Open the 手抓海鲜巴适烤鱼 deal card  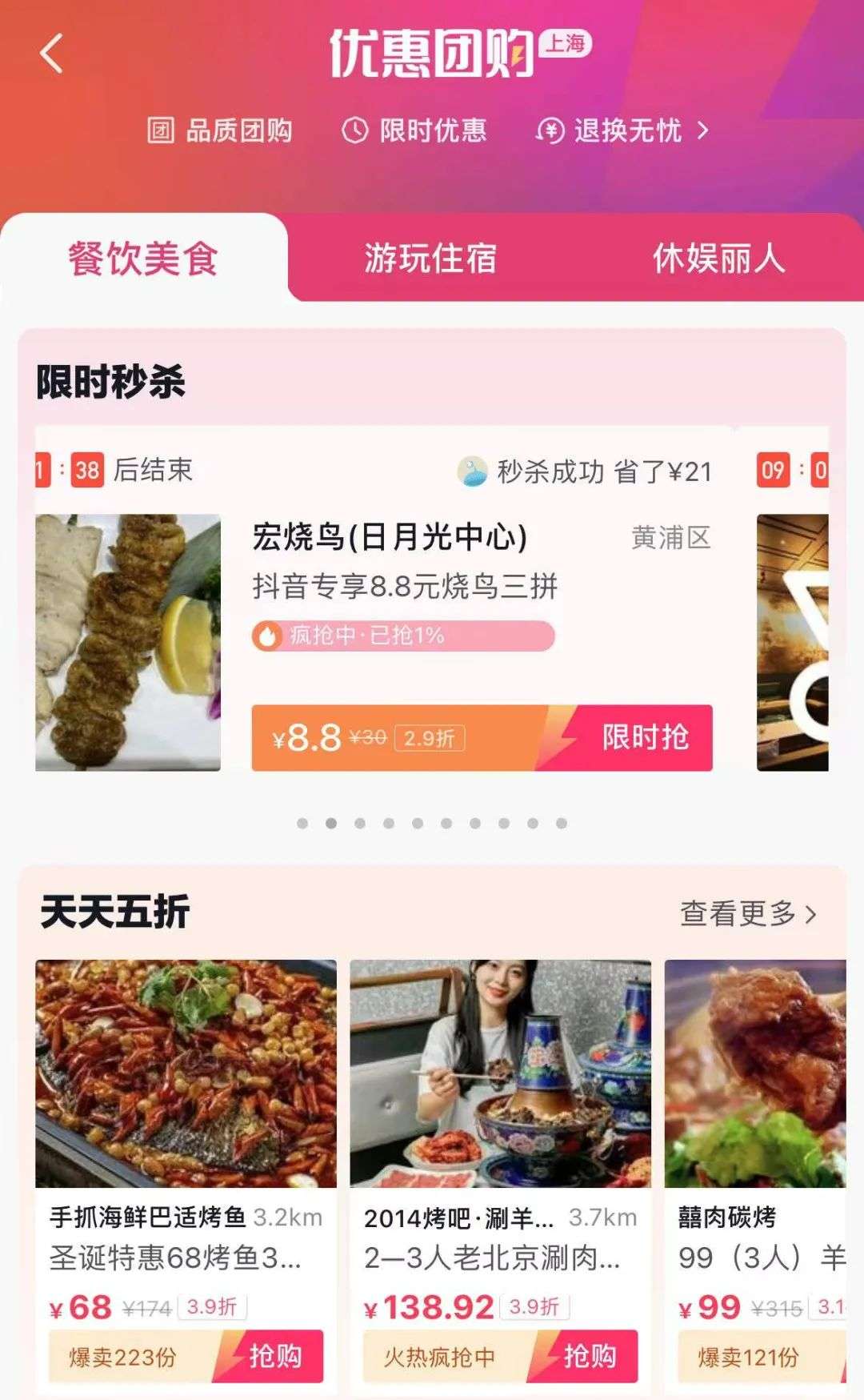click(x=186, y=1074)
